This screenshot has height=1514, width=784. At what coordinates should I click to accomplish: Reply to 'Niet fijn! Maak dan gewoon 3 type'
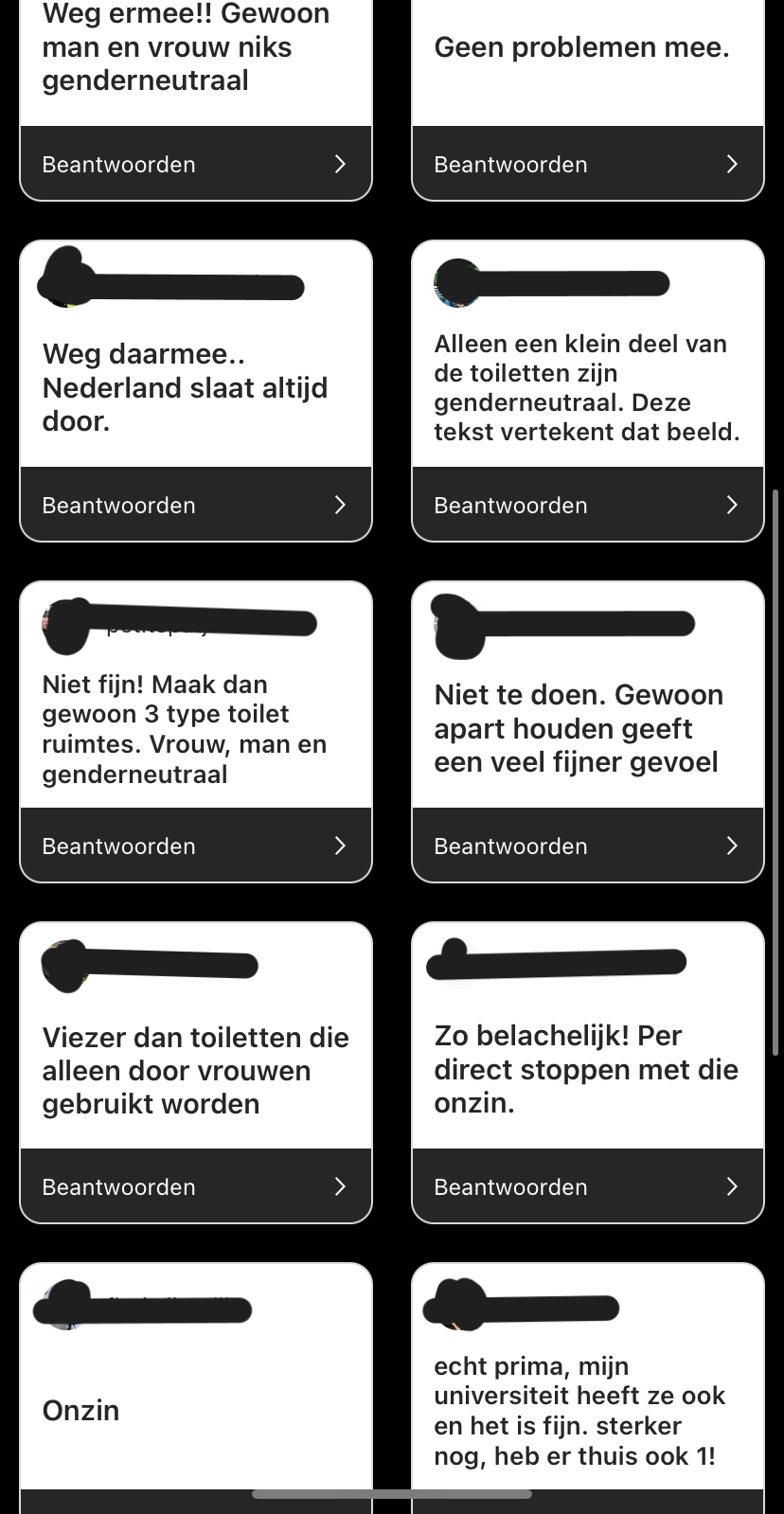point(195,846)
